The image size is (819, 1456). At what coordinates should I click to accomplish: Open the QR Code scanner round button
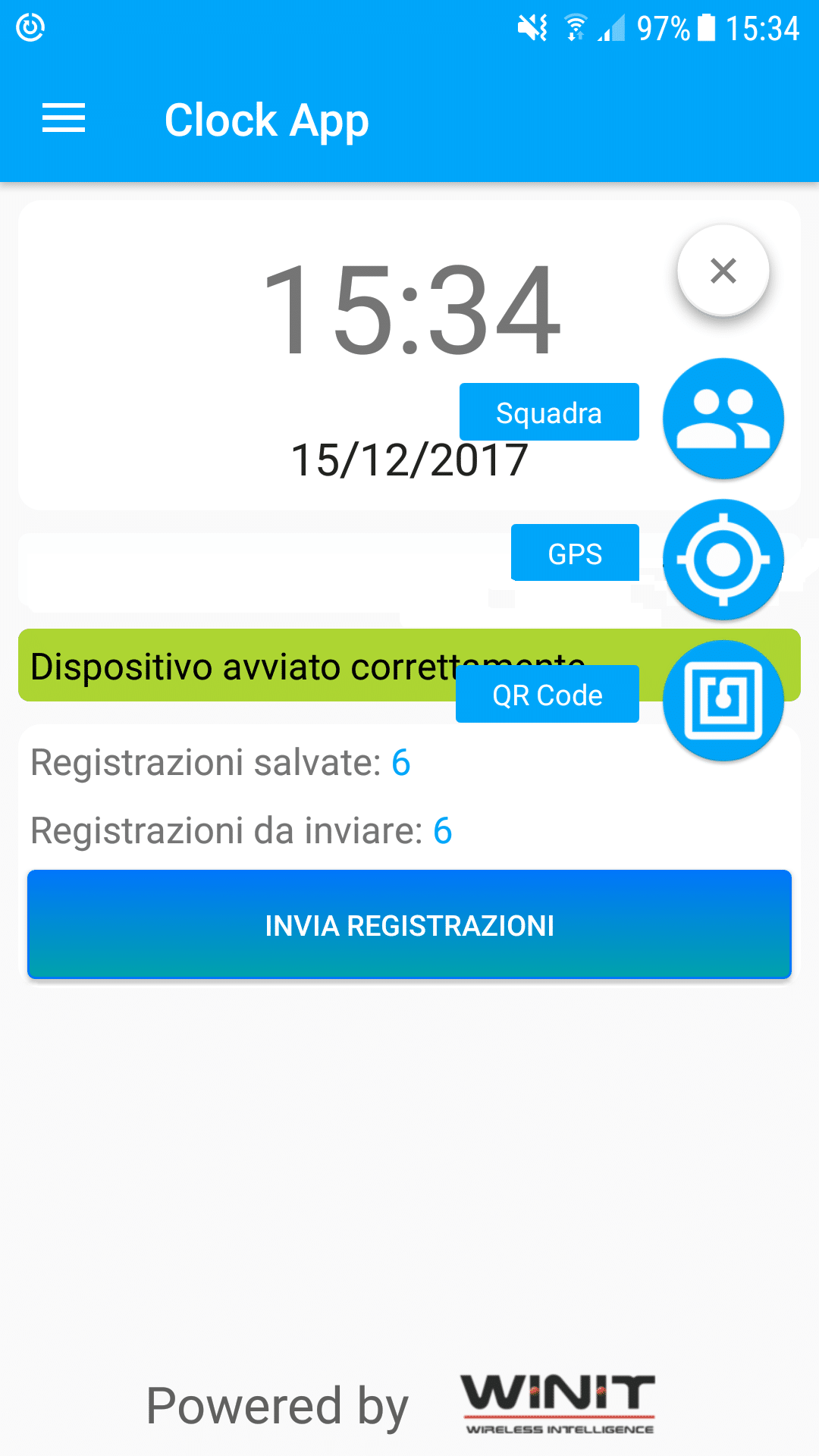tap(723, 701)
